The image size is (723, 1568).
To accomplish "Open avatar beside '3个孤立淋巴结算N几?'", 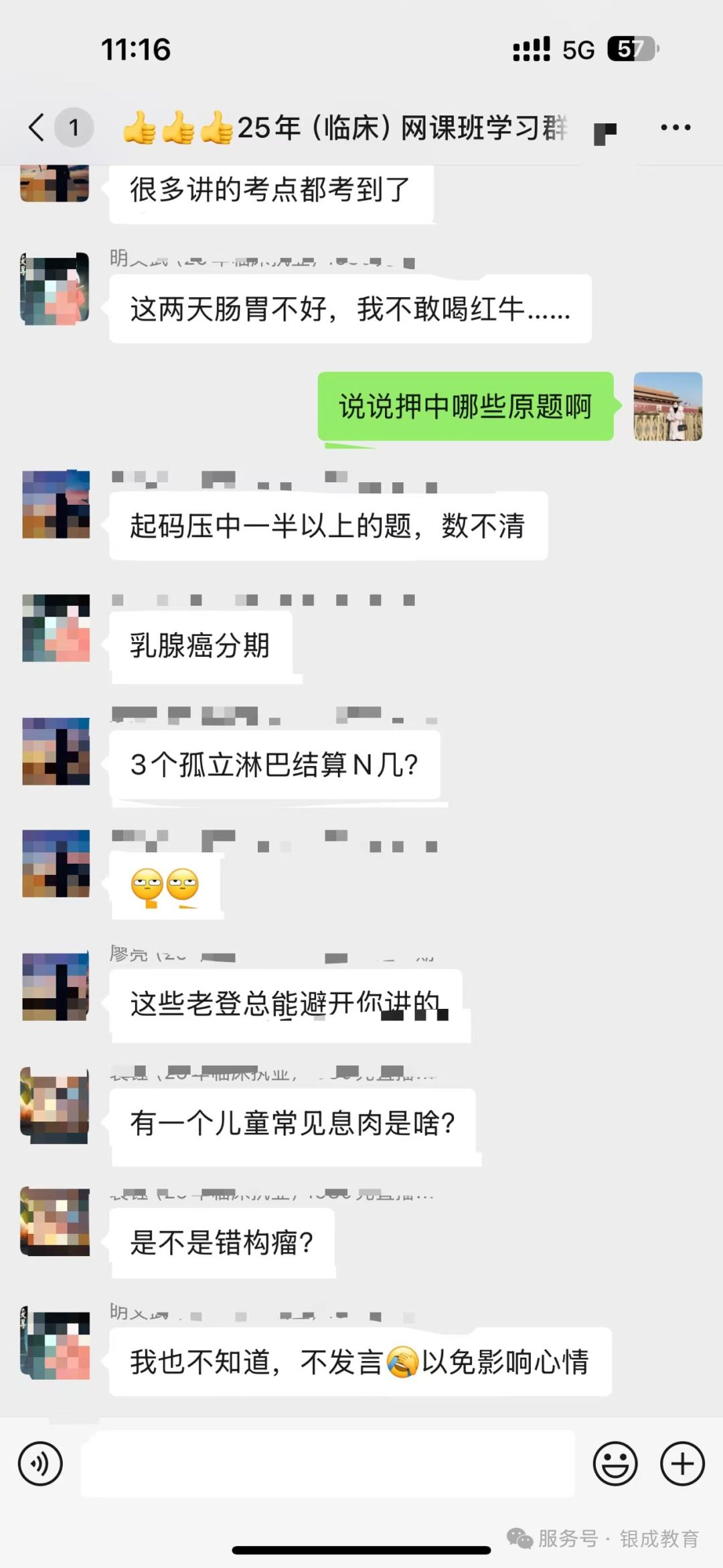I will pos(56,751).
